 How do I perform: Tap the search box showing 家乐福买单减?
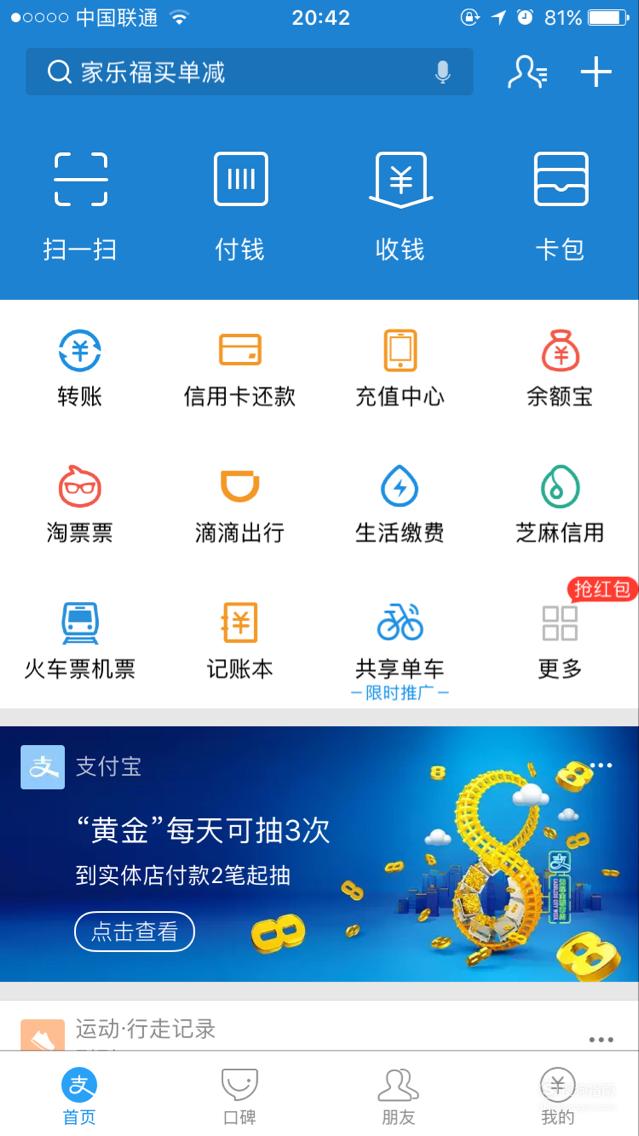[249, 72]
